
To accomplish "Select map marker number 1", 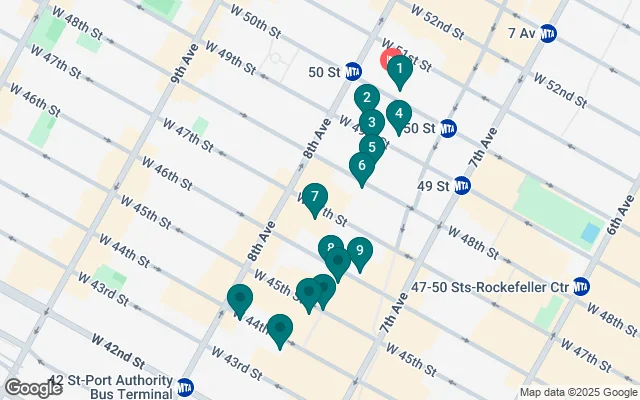I will click(x=399, y=70).
